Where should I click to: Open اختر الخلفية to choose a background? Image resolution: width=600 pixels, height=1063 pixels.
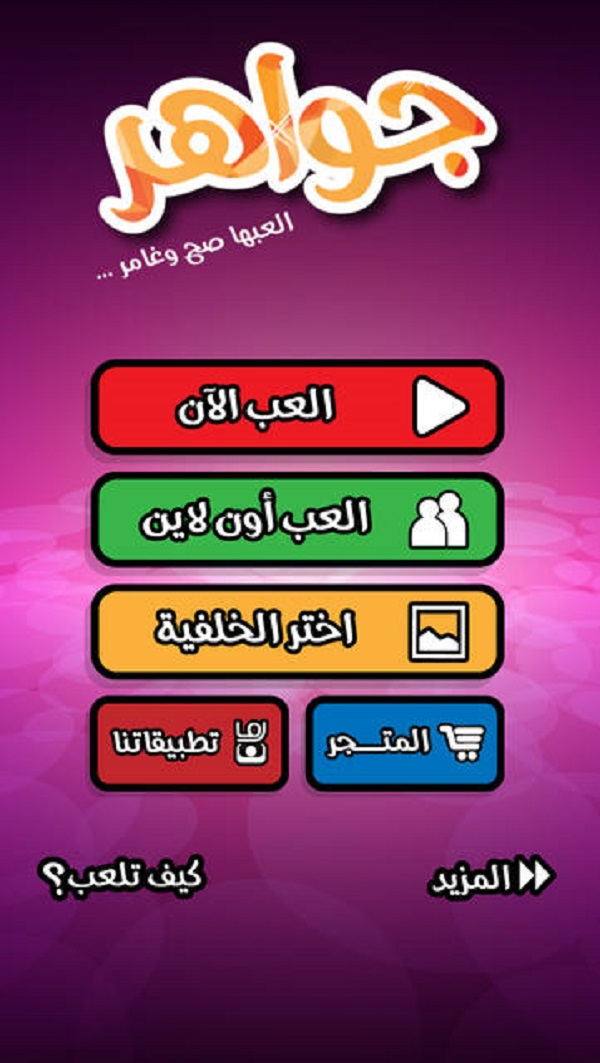(x=298, y=632)
